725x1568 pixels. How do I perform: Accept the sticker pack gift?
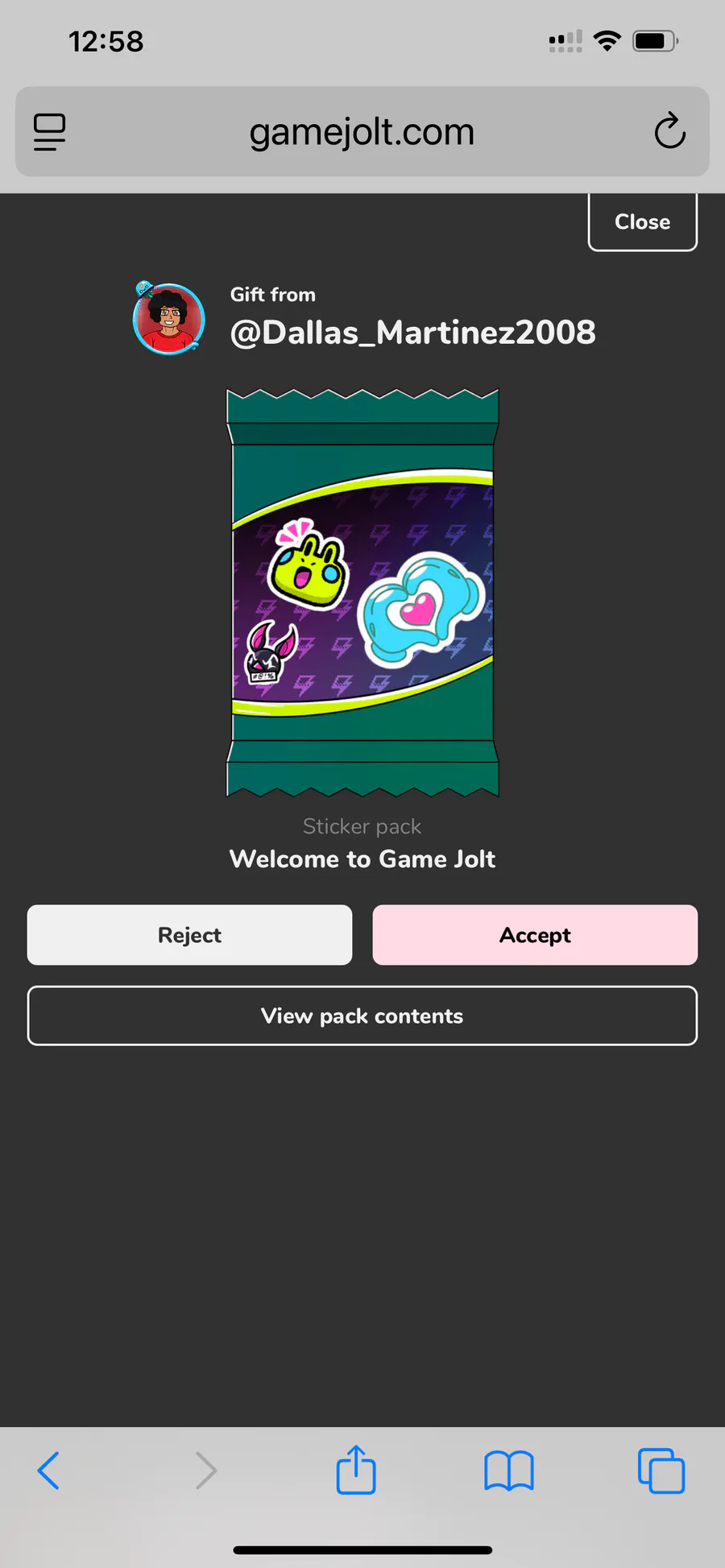(535, 935)
